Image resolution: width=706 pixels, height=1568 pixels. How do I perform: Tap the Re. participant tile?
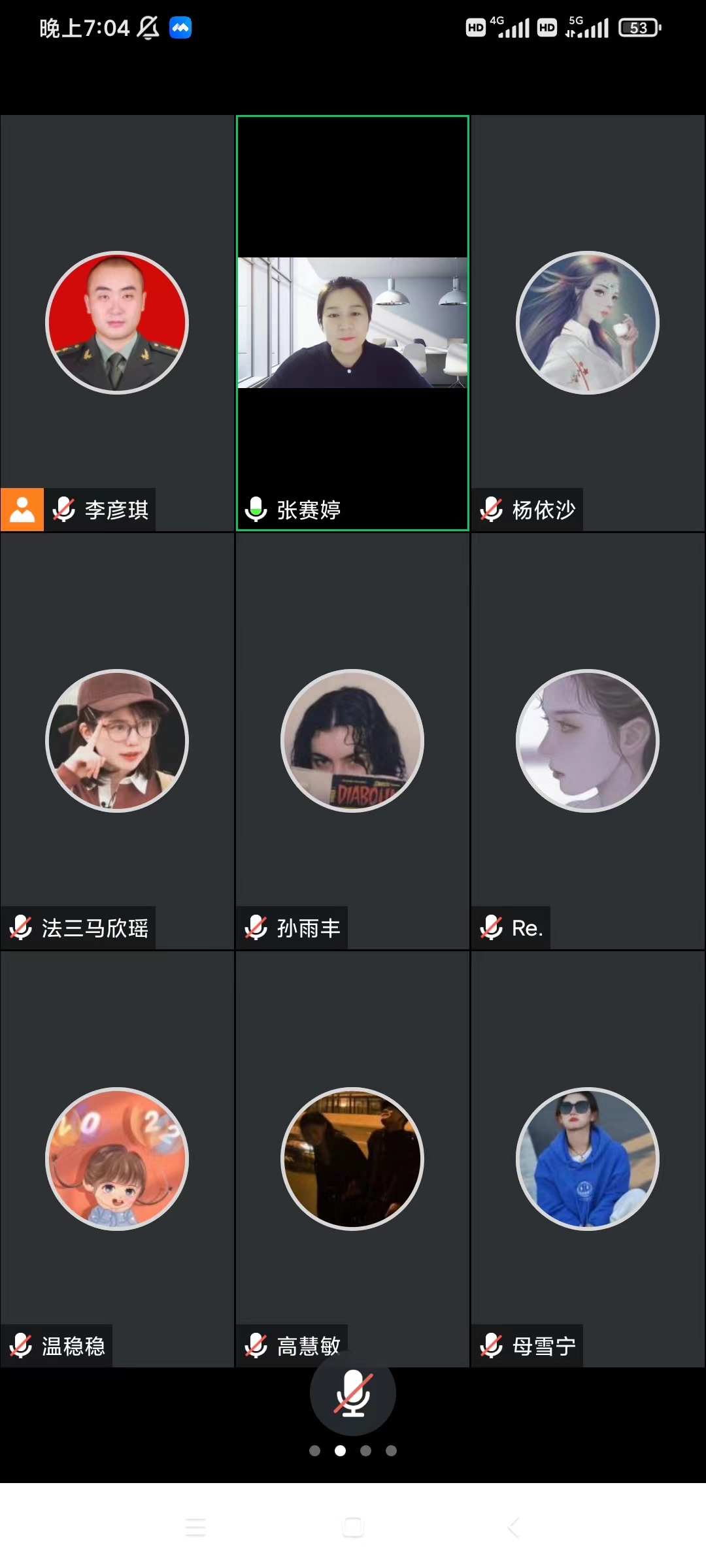click(x=587, y=741)
